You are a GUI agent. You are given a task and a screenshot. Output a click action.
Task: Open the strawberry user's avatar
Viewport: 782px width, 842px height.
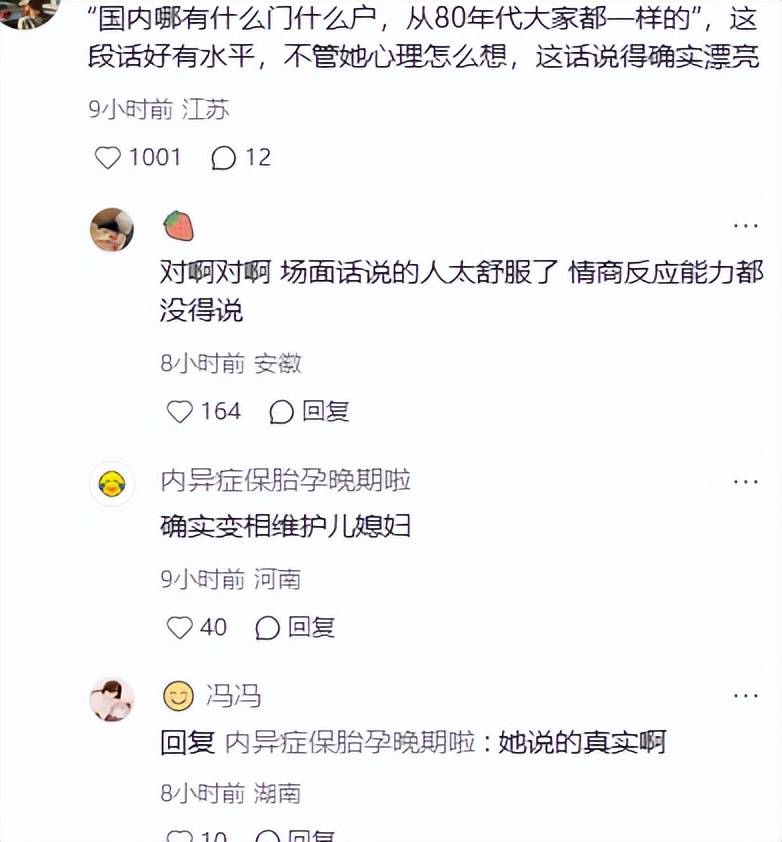(112, 230)
